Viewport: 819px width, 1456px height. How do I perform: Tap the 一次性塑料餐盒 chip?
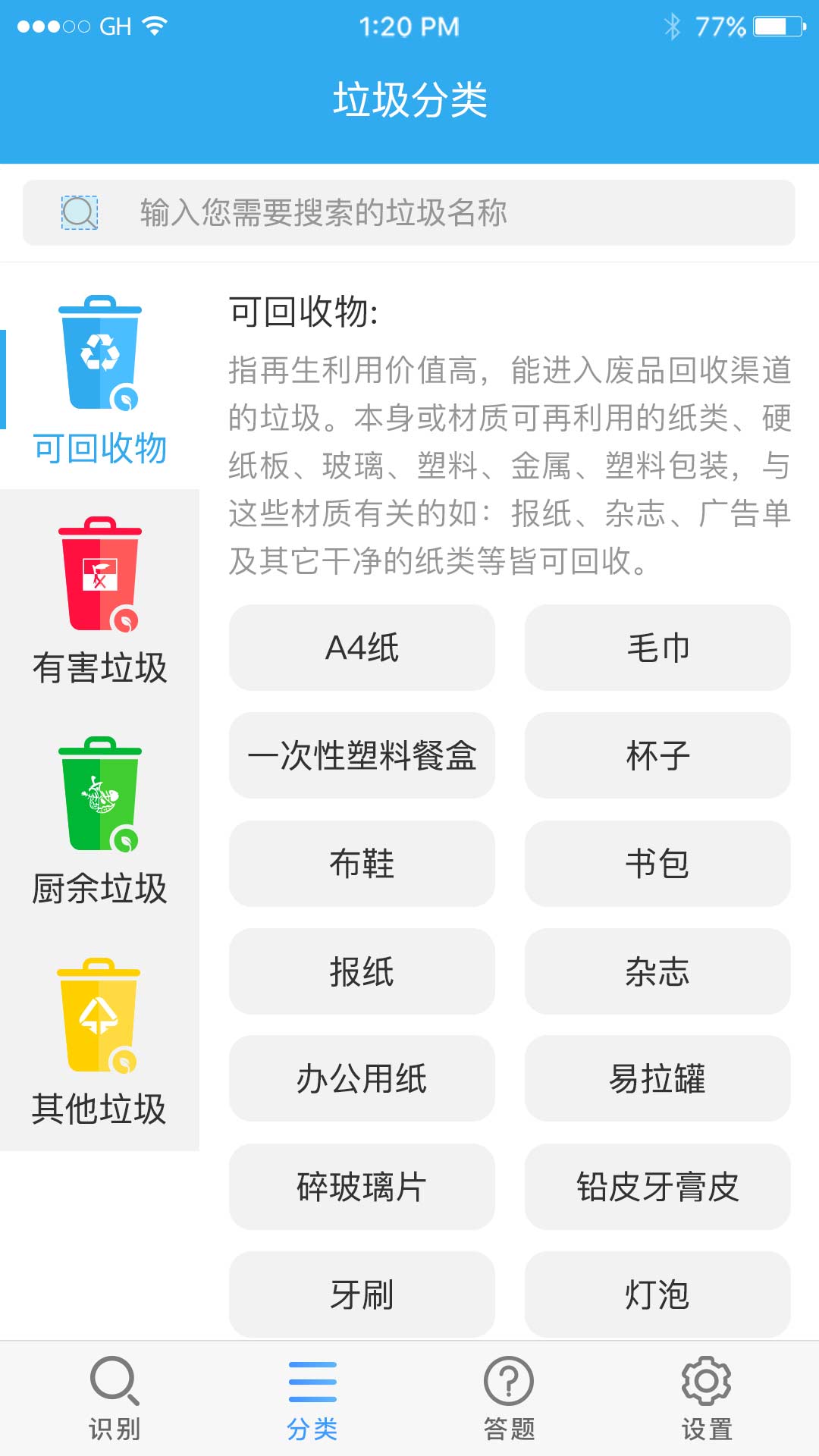point(362,755)
